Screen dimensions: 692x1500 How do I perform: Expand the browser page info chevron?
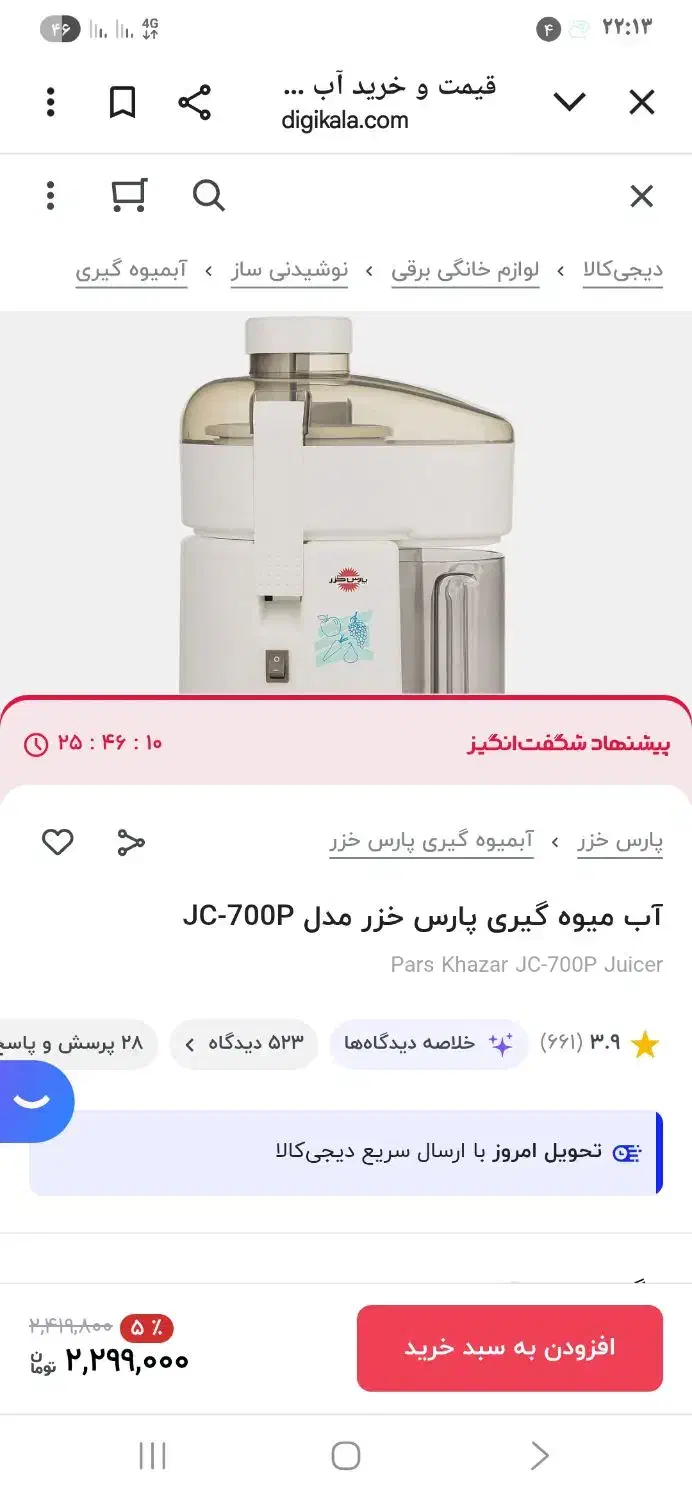click(x=569, y=102)
